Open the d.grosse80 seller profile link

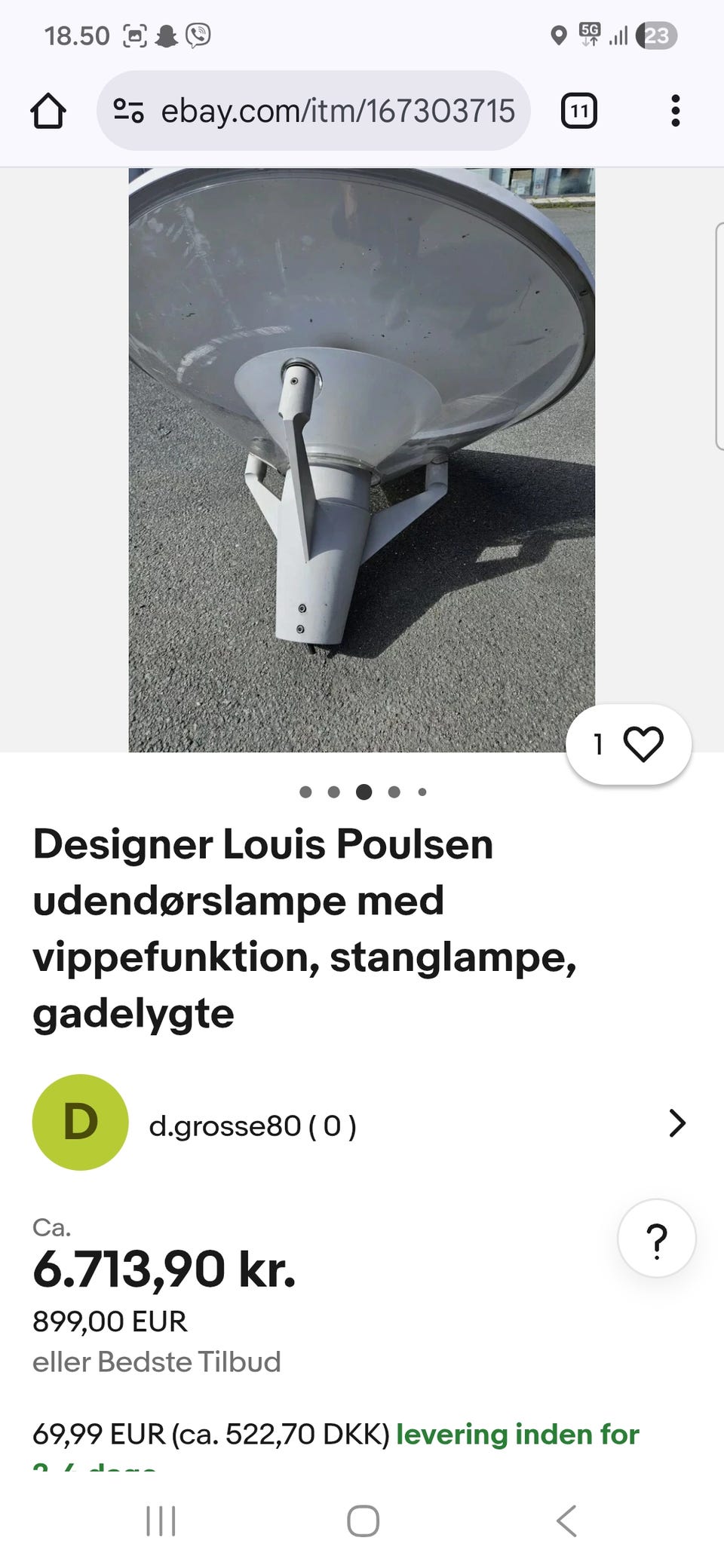click(252, 1125)
